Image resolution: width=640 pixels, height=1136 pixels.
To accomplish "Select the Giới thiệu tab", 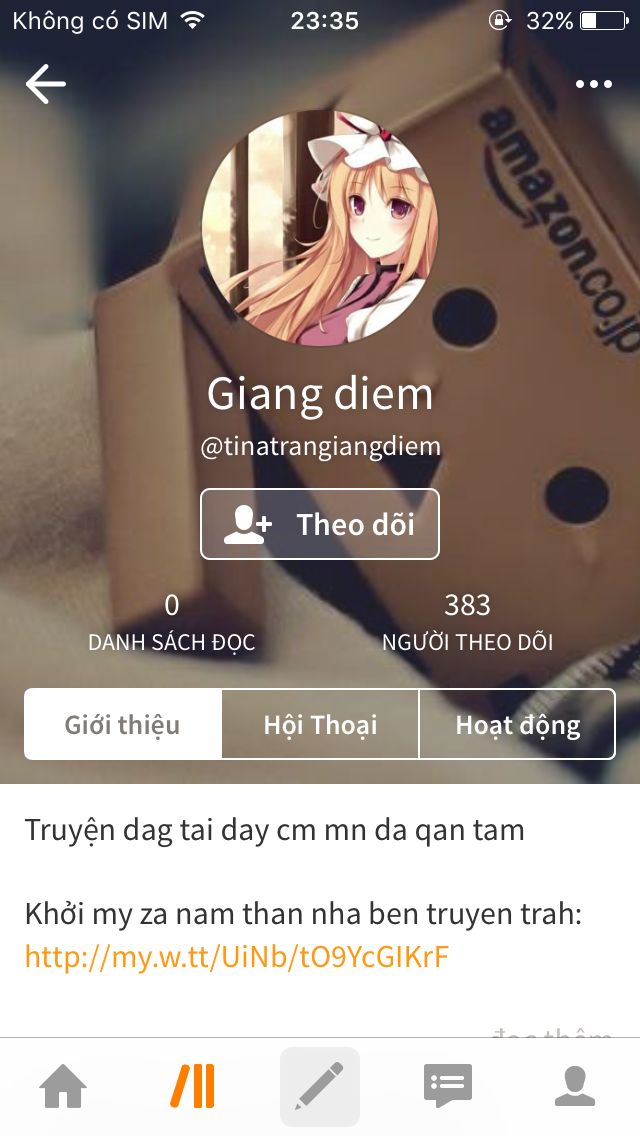I will pyautogui.click(x=123, y=724).
